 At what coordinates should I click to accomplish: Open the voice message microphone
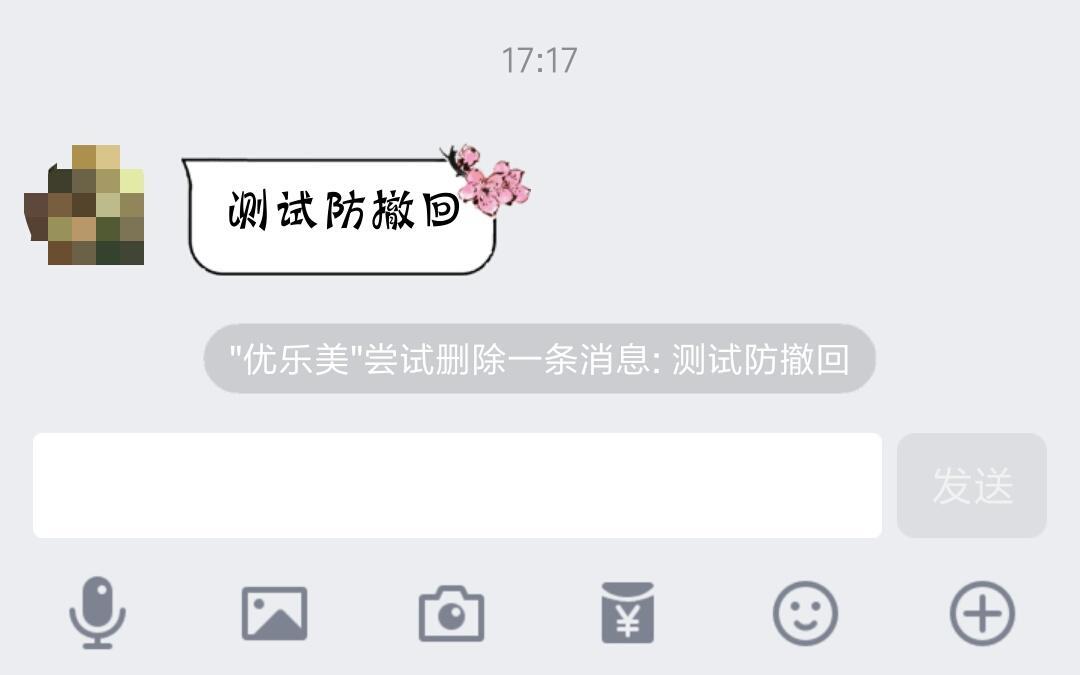click(97, 613)
